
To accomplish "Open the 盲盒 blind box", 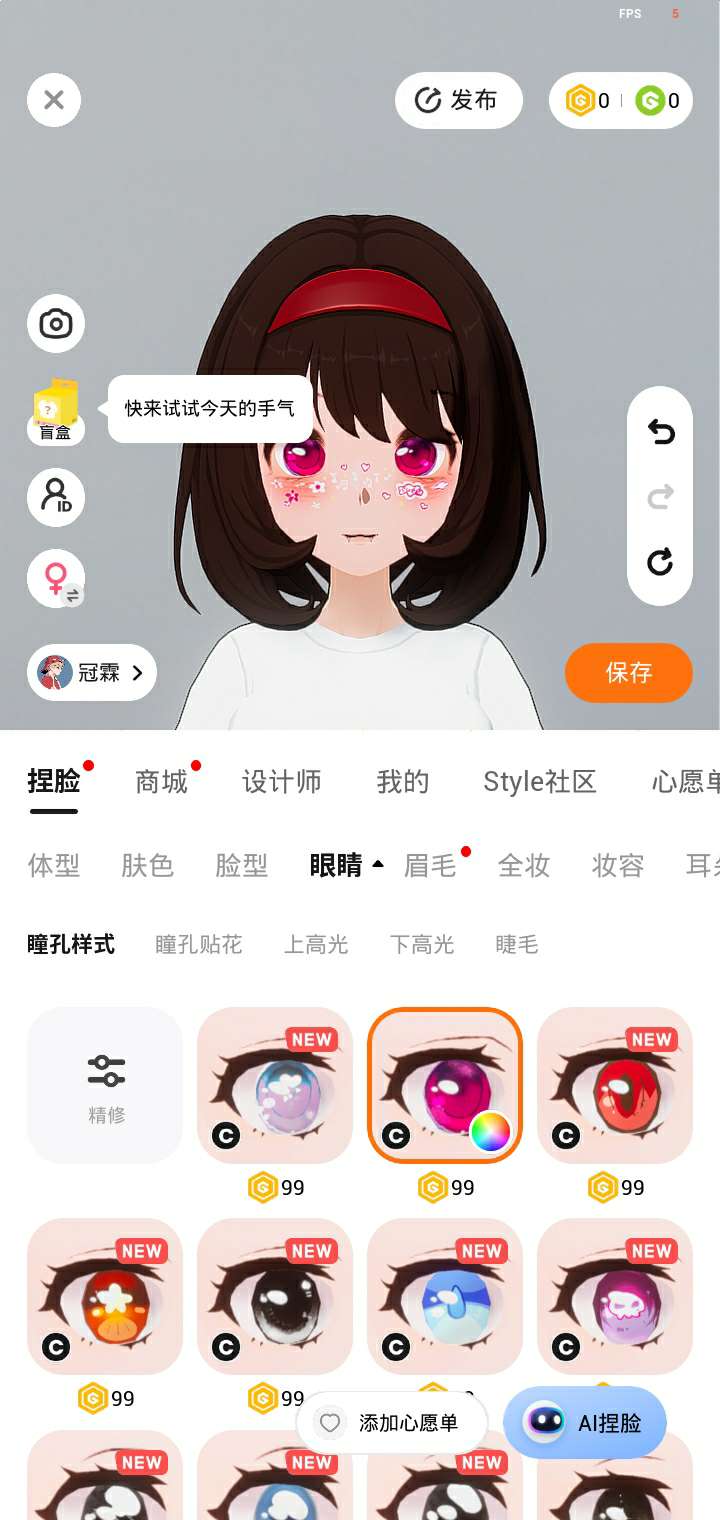I will point(56,412).
